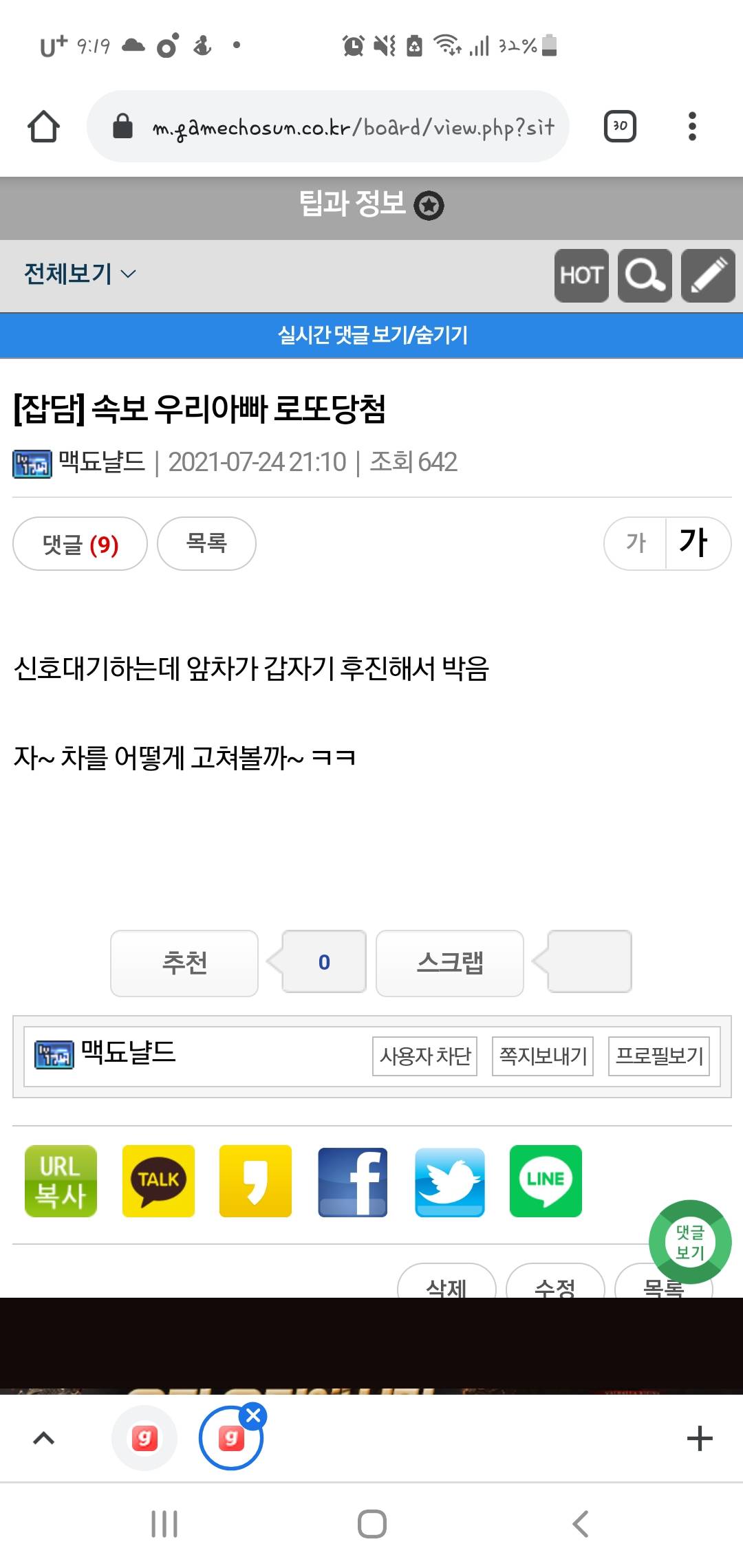Open the browser overflow menu
The height and width of the screenshot is (1568, 743).
(692, 127)
